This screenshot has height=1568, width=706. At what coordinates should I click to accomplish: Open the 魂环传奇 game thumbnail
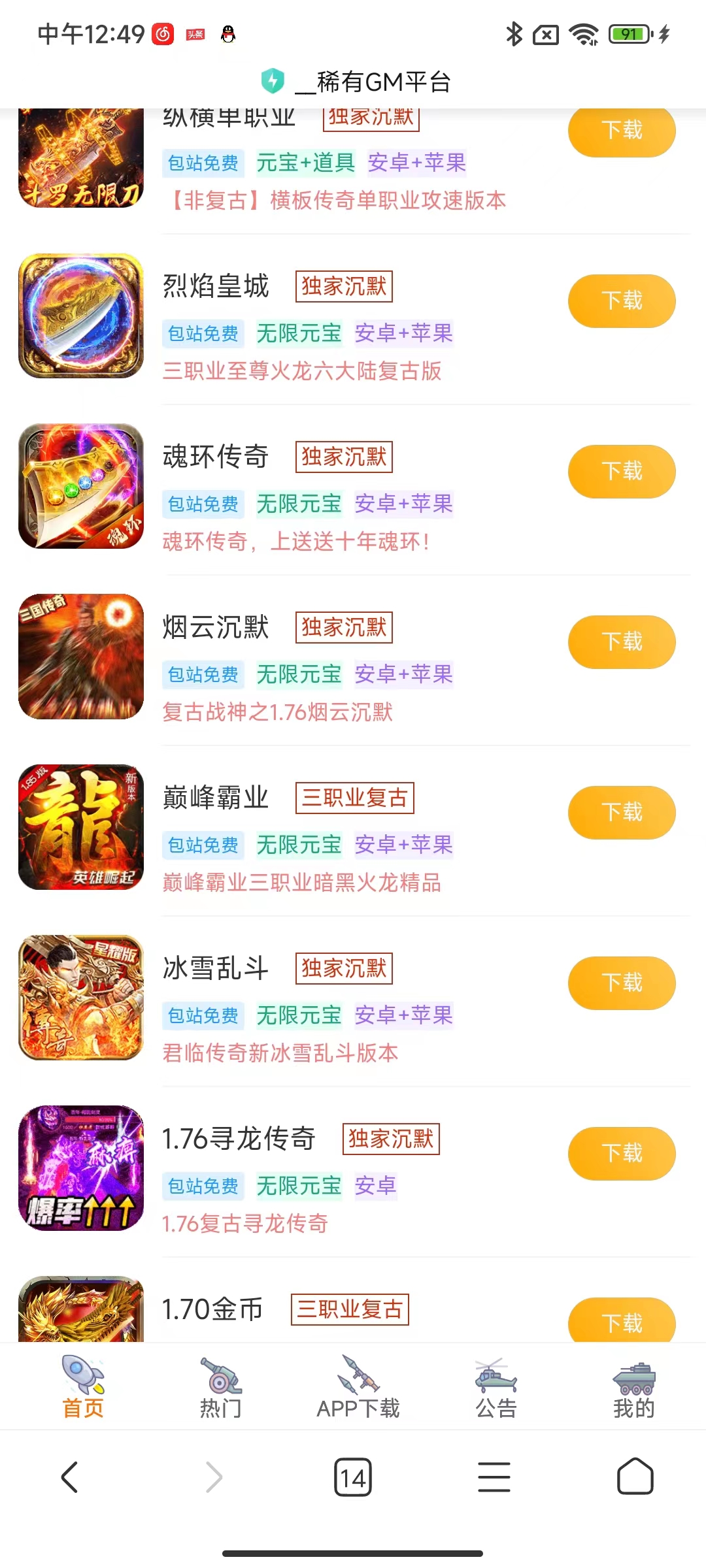[81, 486]
